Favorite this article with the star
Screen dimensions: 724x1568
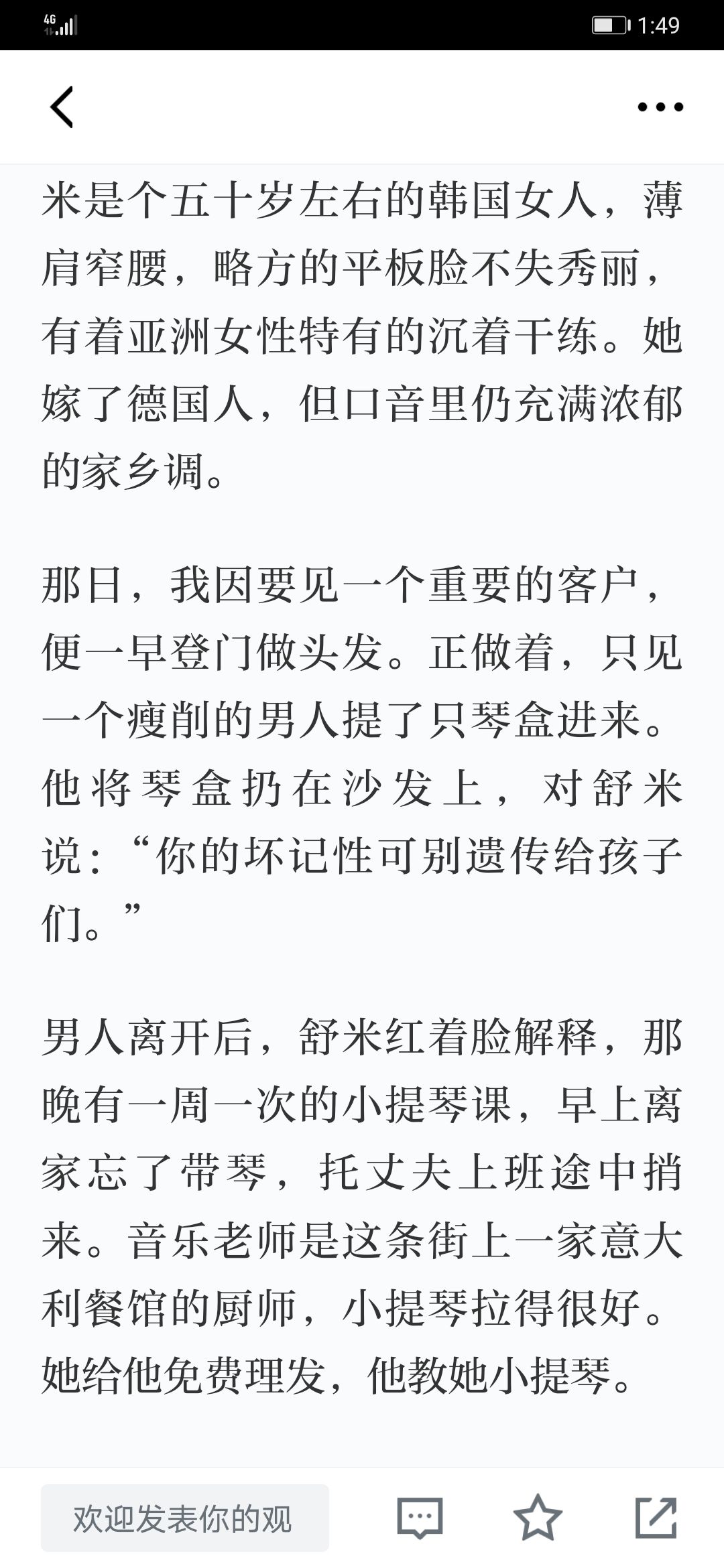click(x=538, y=1517)
